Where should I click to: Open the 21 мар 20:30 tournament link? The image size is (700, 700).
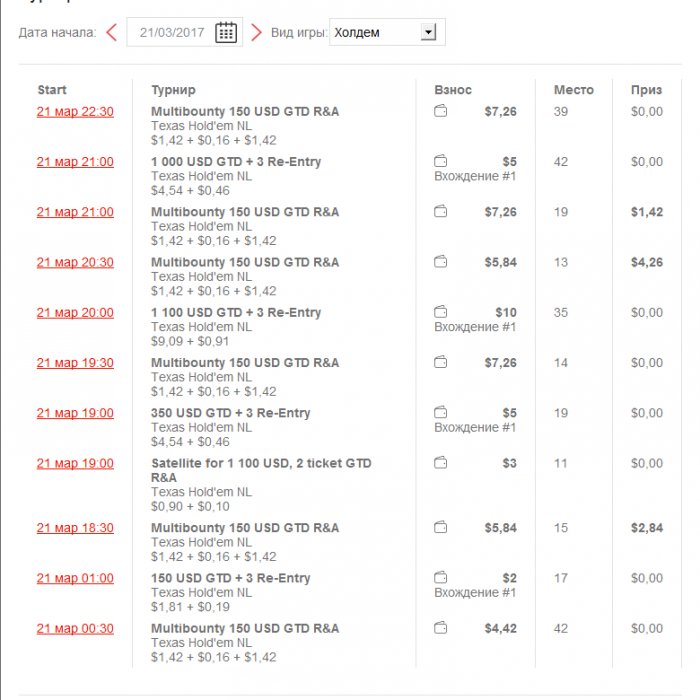click(75, 263)
